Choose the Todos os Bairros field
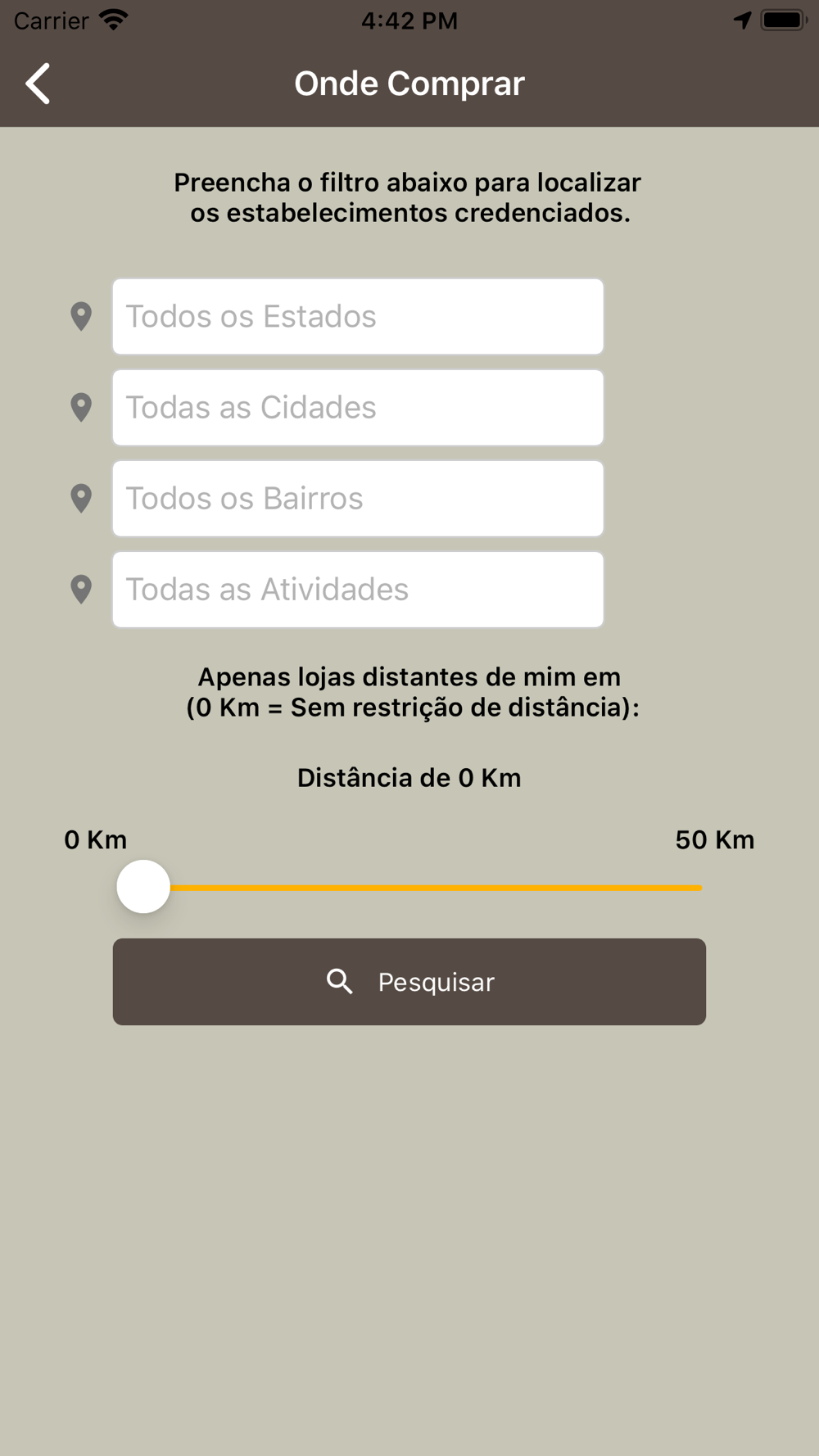 click(358, 499)
